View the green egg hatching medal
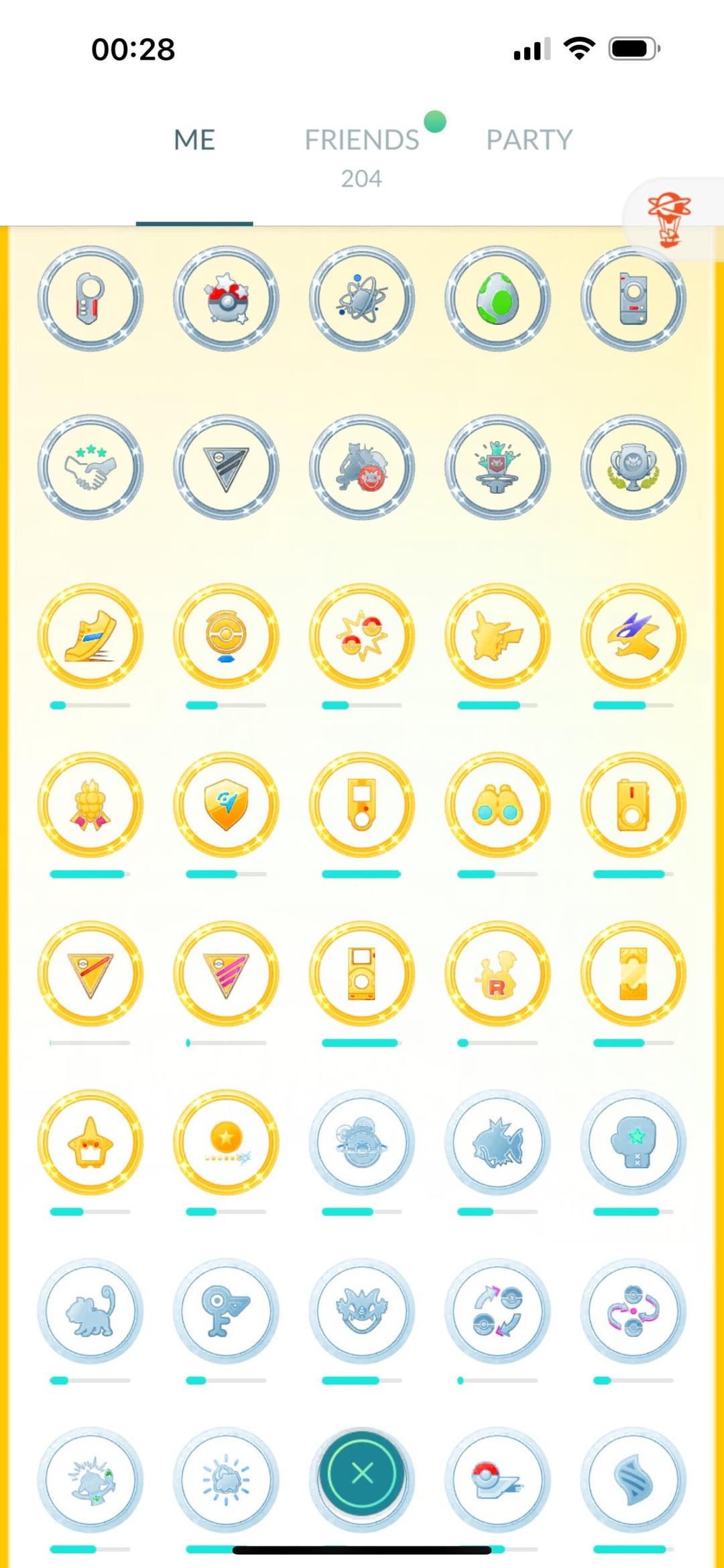The image size is (724, 1568). click(497, 298)
